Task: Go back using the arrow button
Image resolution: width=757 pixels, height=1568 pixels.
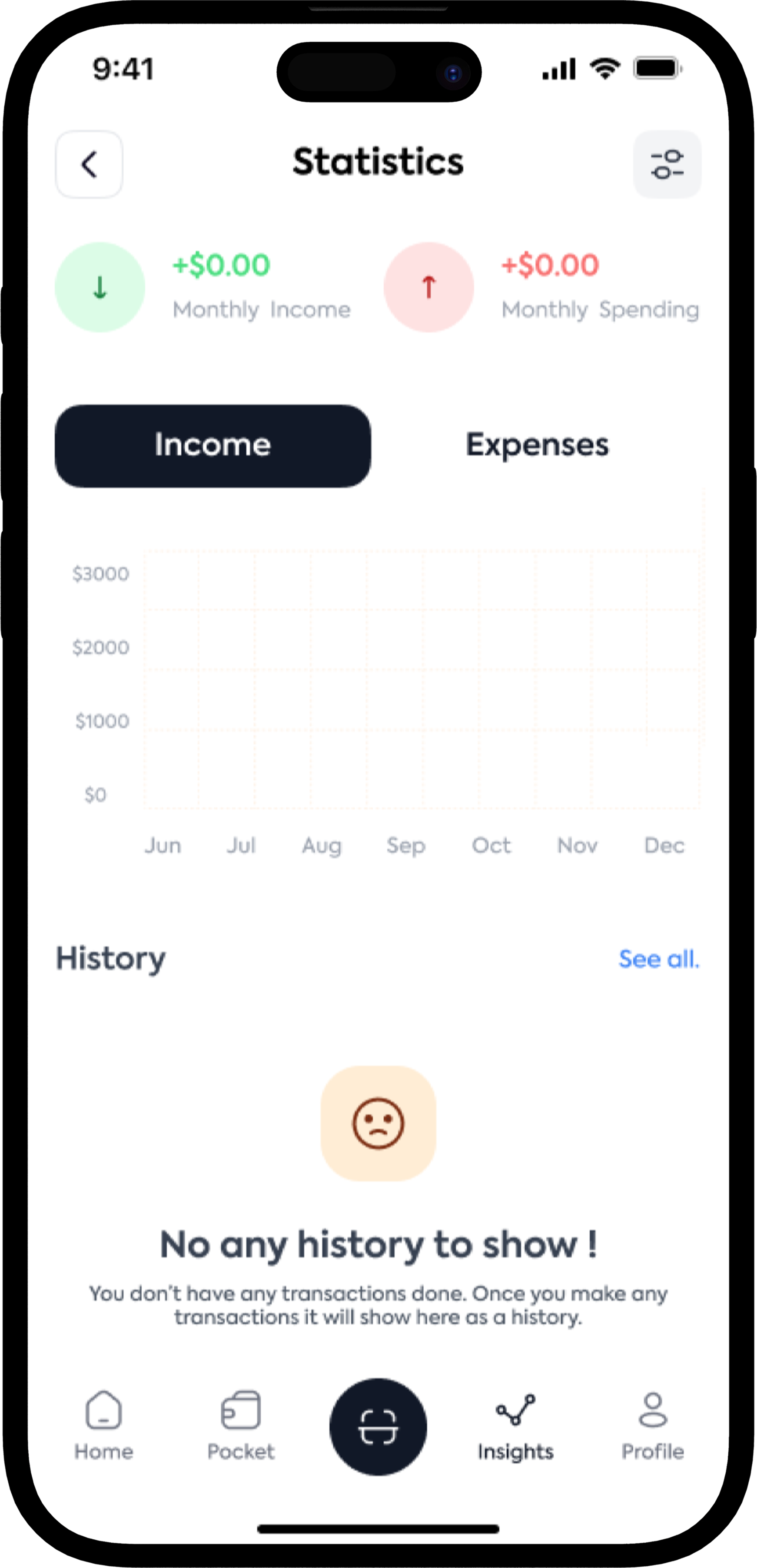Action: (89, 164)
